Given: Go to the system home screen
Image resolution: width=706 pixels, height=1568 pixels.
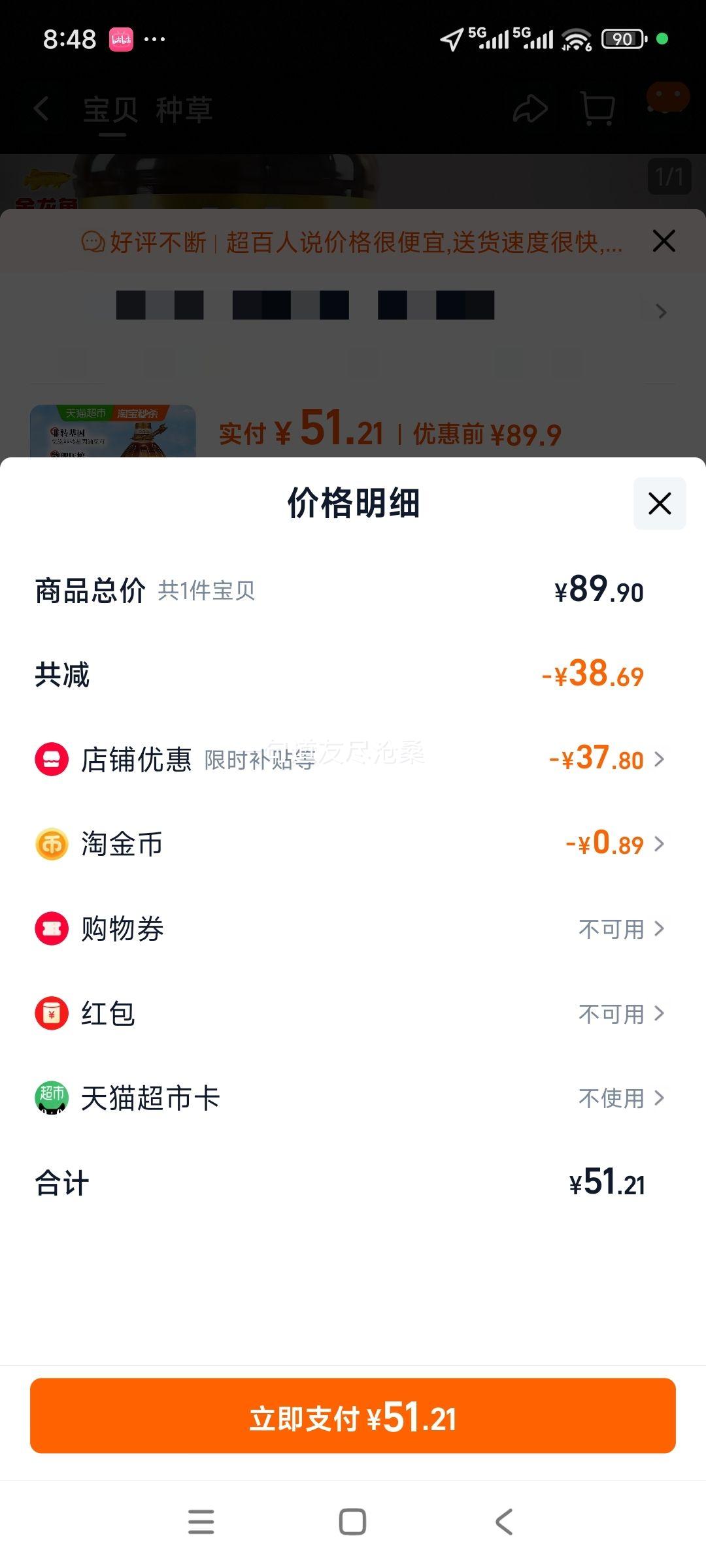Looking at the screenshot, I should [352, 1522].
